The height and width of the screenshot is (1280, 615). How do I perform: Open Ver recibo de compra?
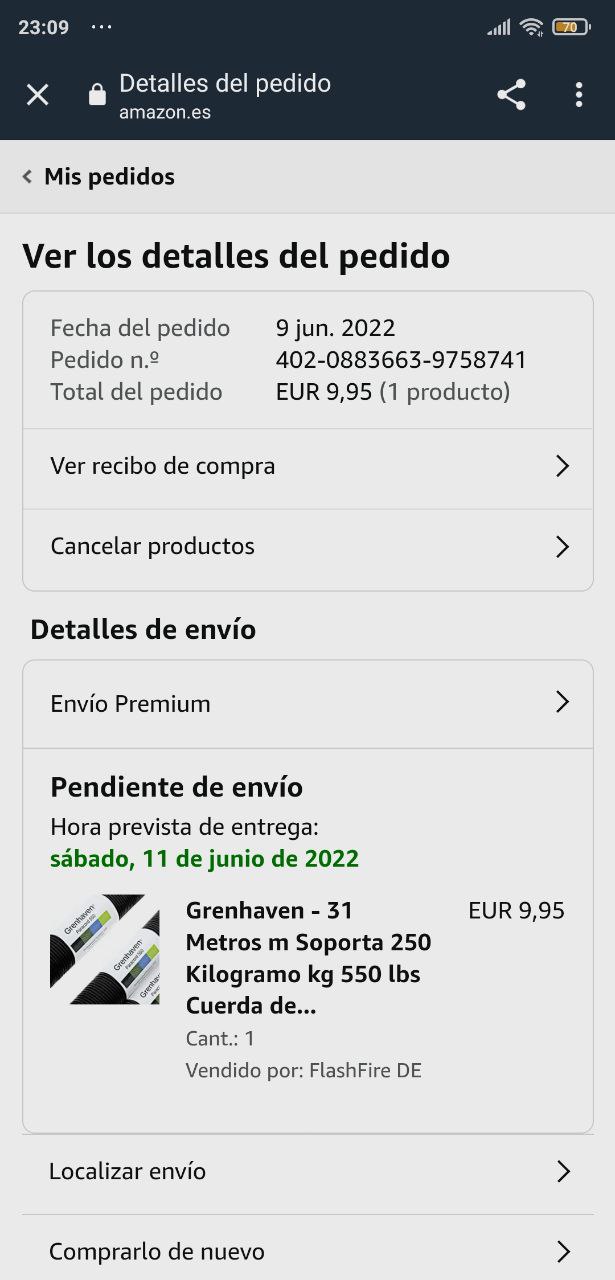pyautogui.click(x=308, y=466)
